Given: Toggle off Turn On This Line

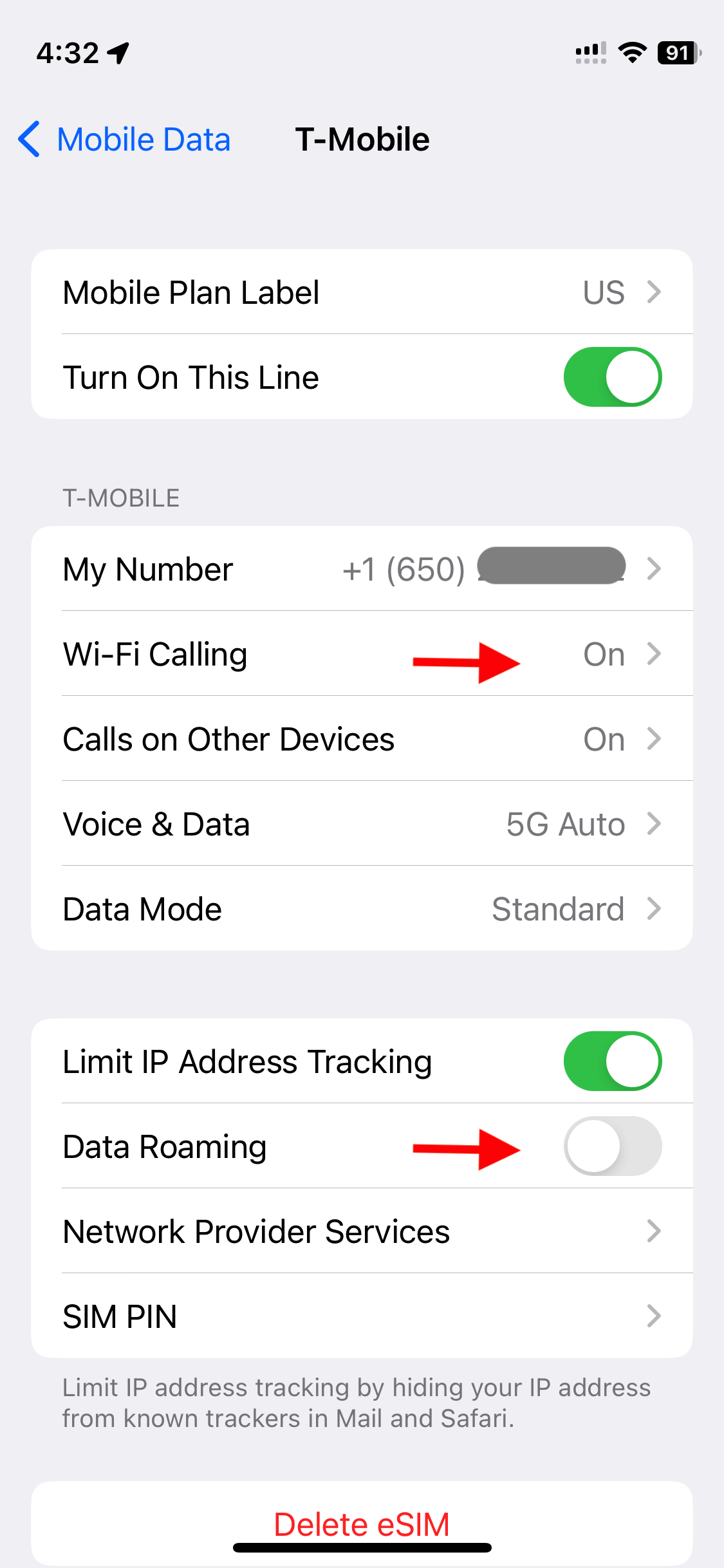Looking at the screenshot, I should [x=612, y=377].
